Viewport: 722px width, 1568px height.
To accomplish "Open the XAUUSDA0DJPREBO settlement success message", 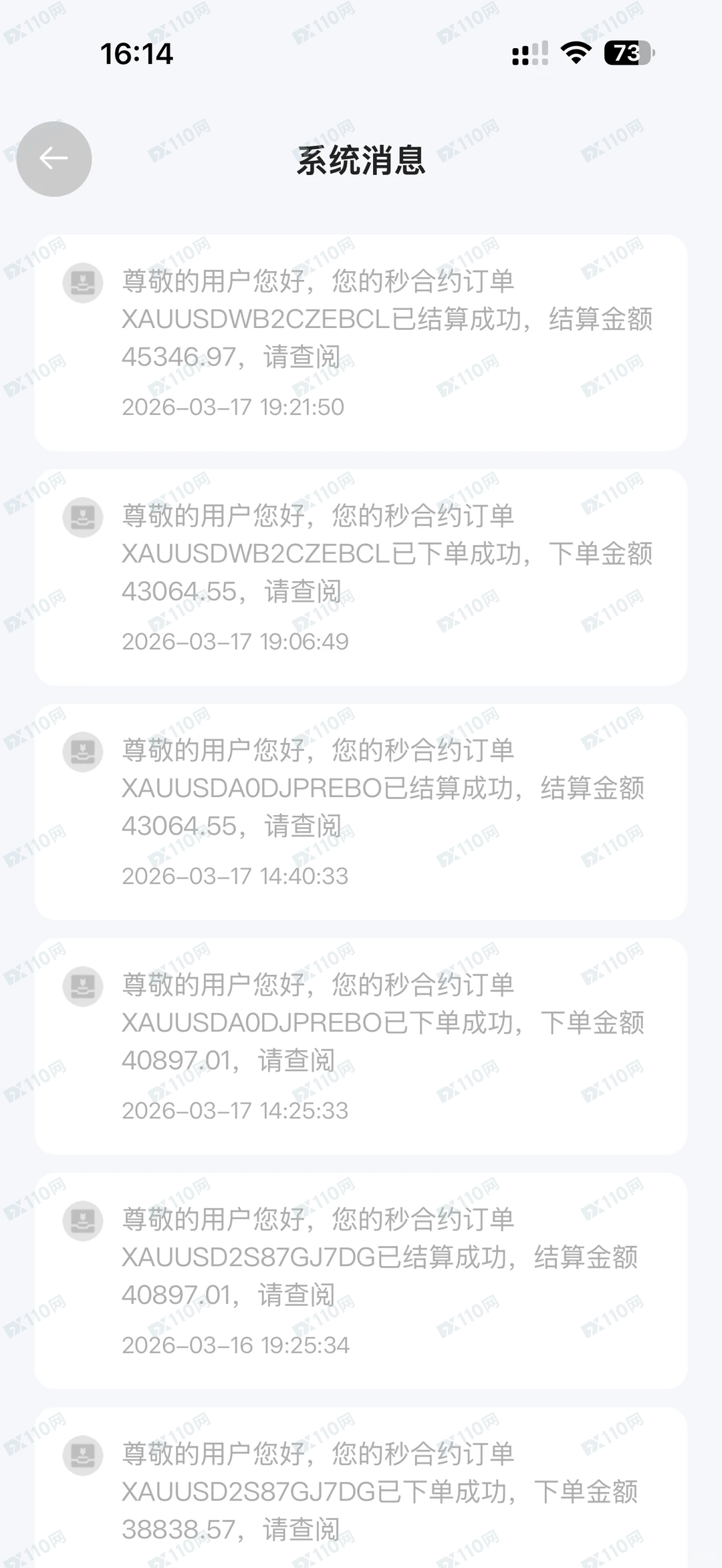I will (x=361, y=808).
